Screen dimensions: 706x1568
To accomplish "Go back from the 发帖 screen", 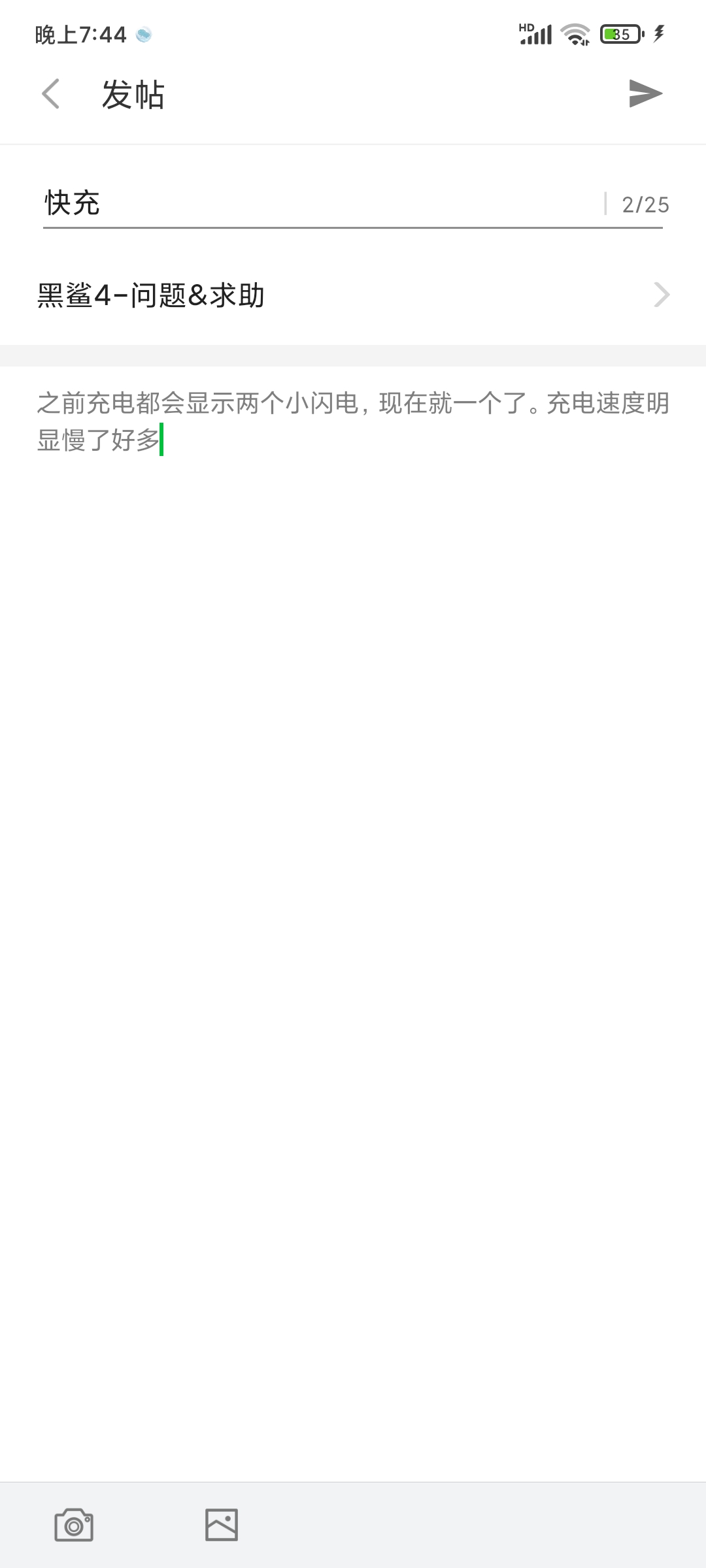I will [x=51, y=94].
